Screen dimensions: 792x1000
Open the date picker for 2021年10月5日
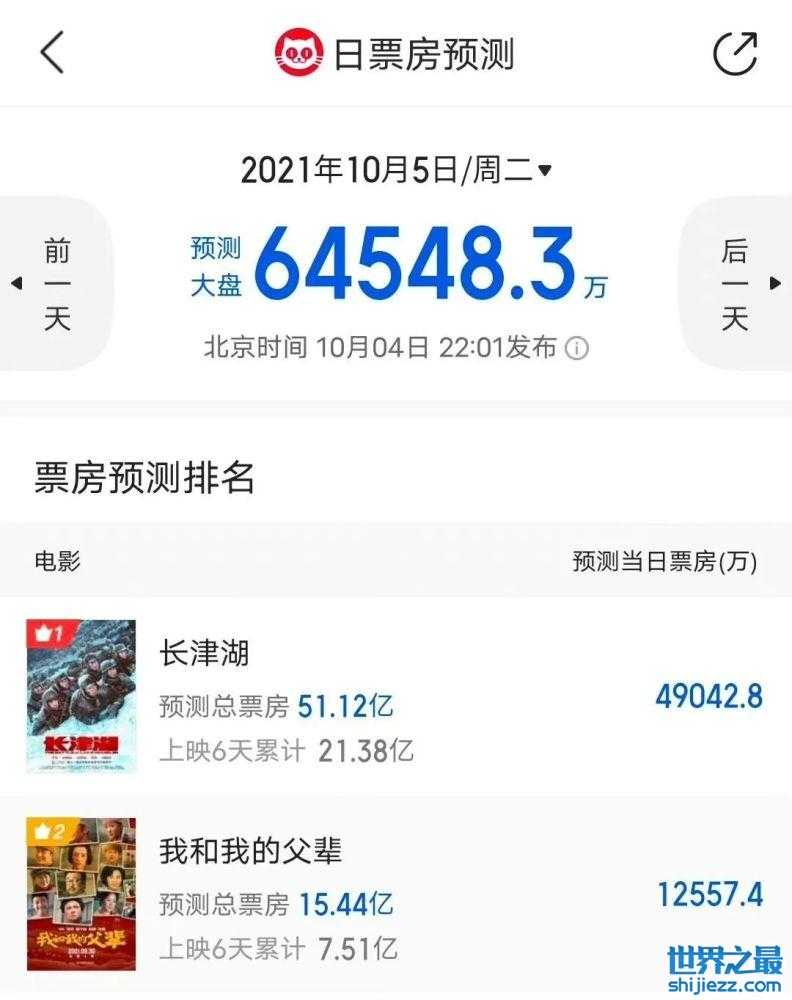coord(396,170)
